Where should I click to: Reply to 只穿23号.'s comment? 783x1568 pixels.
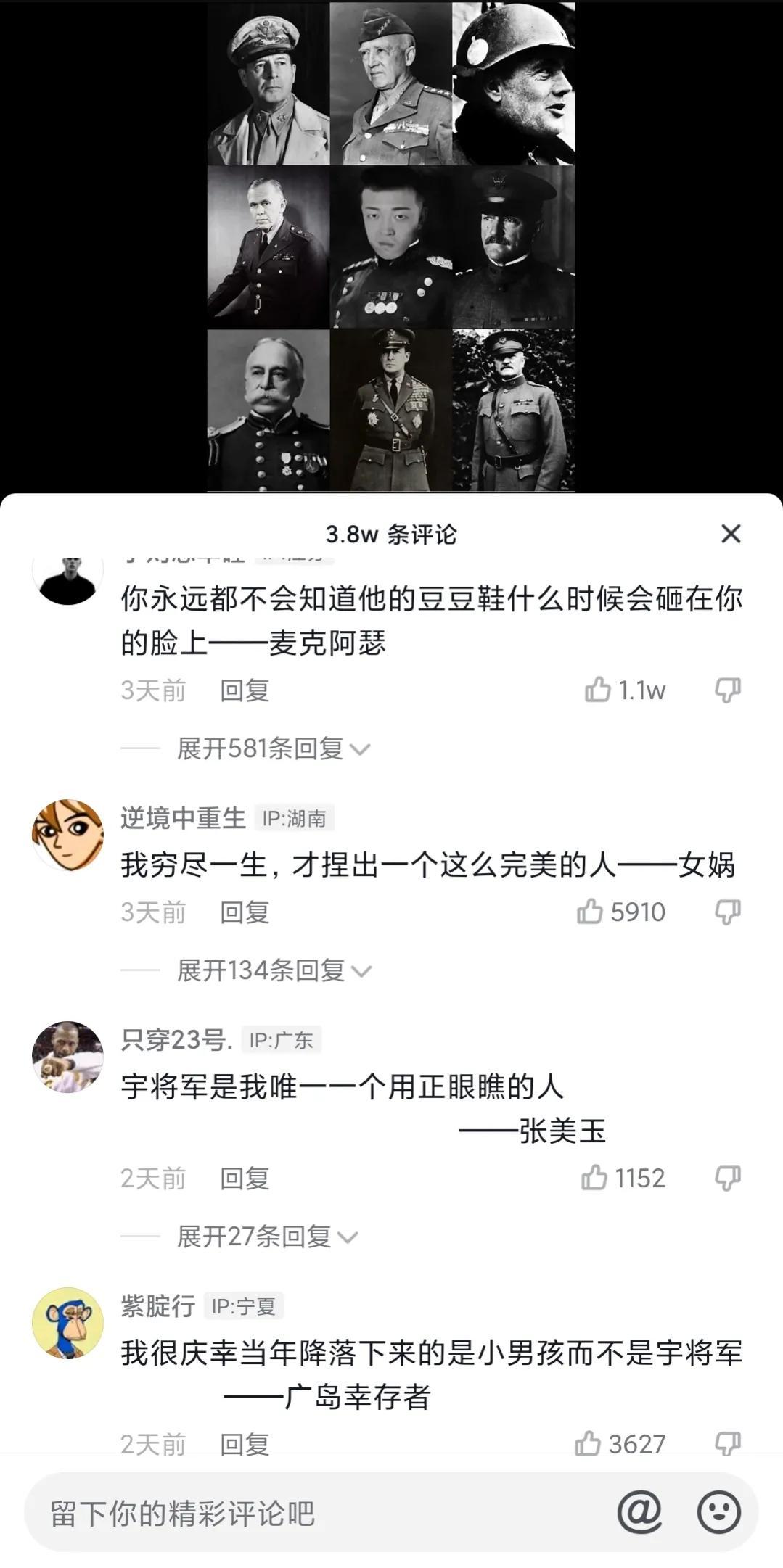245,1179
